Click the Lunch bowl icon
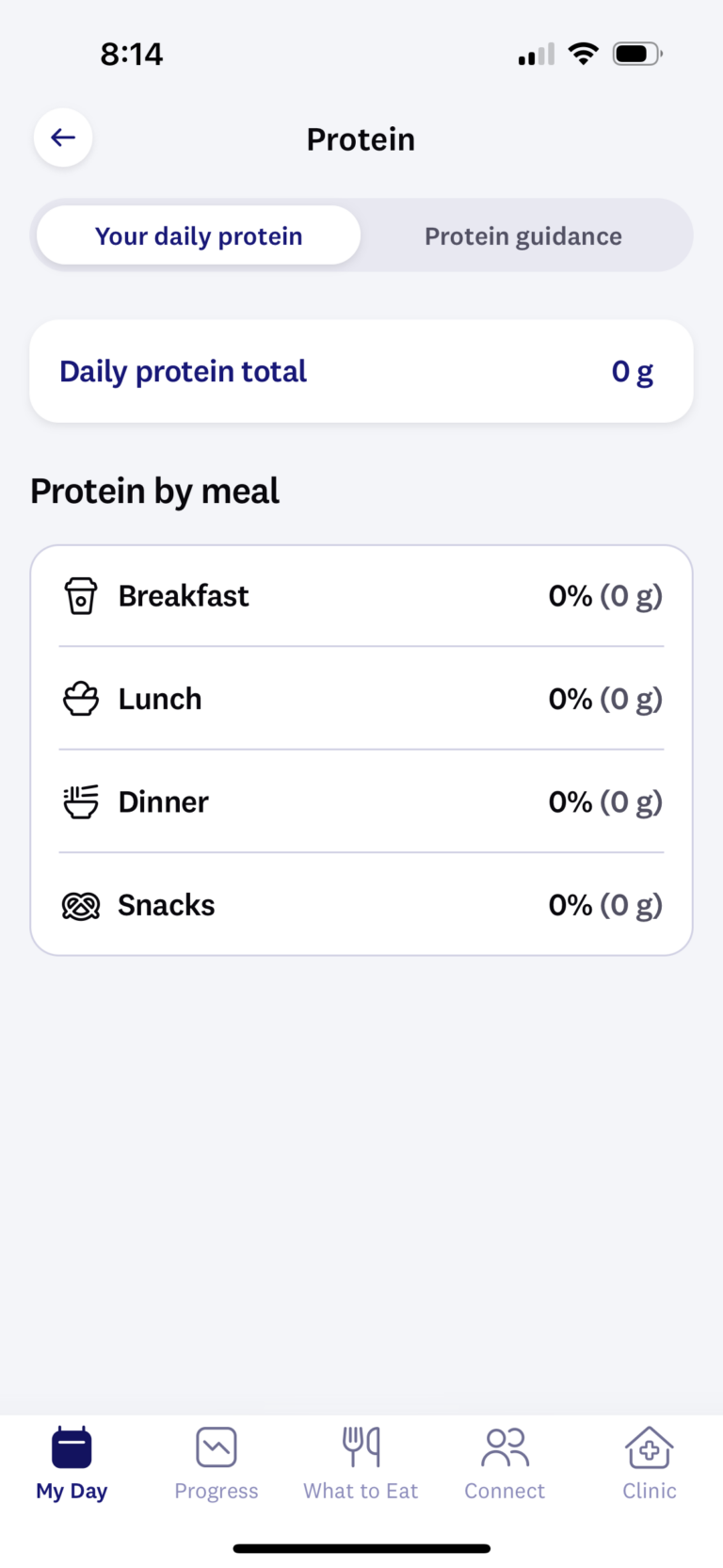723x1568 pixels. click(x=81, y=699)
